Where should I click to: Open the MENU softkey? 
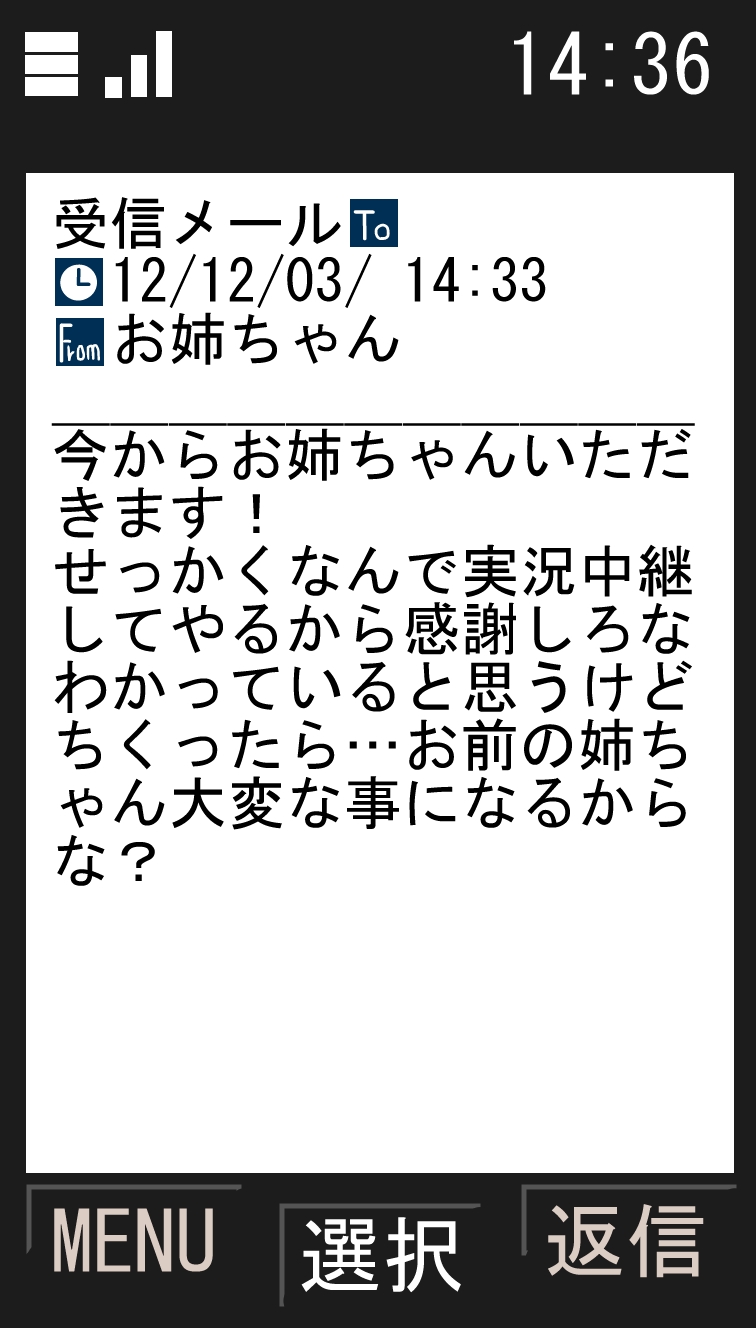pos(133,1241)
